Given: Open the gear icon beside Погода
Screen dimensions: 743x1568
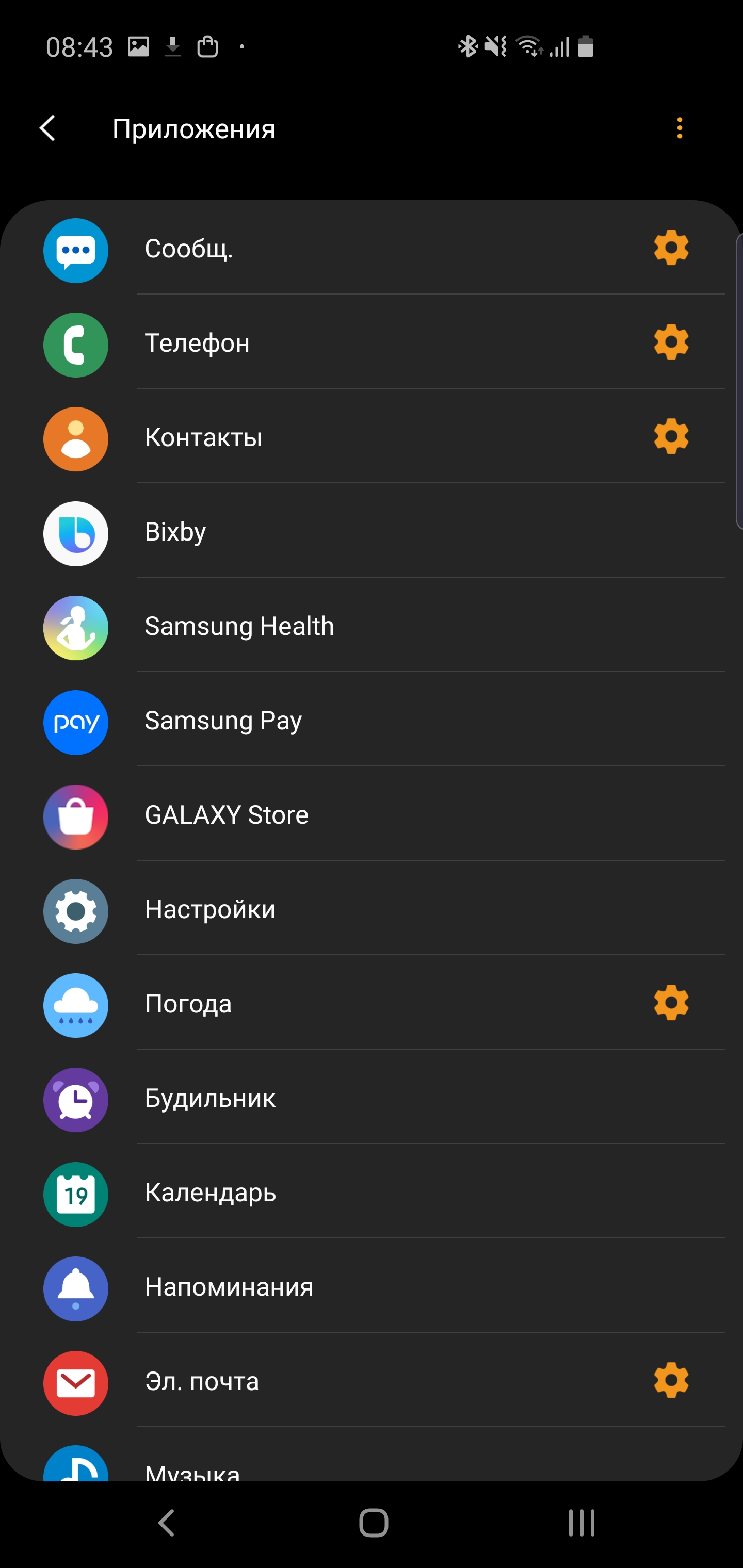Looking at the screenshot, I should point(671,1003).
